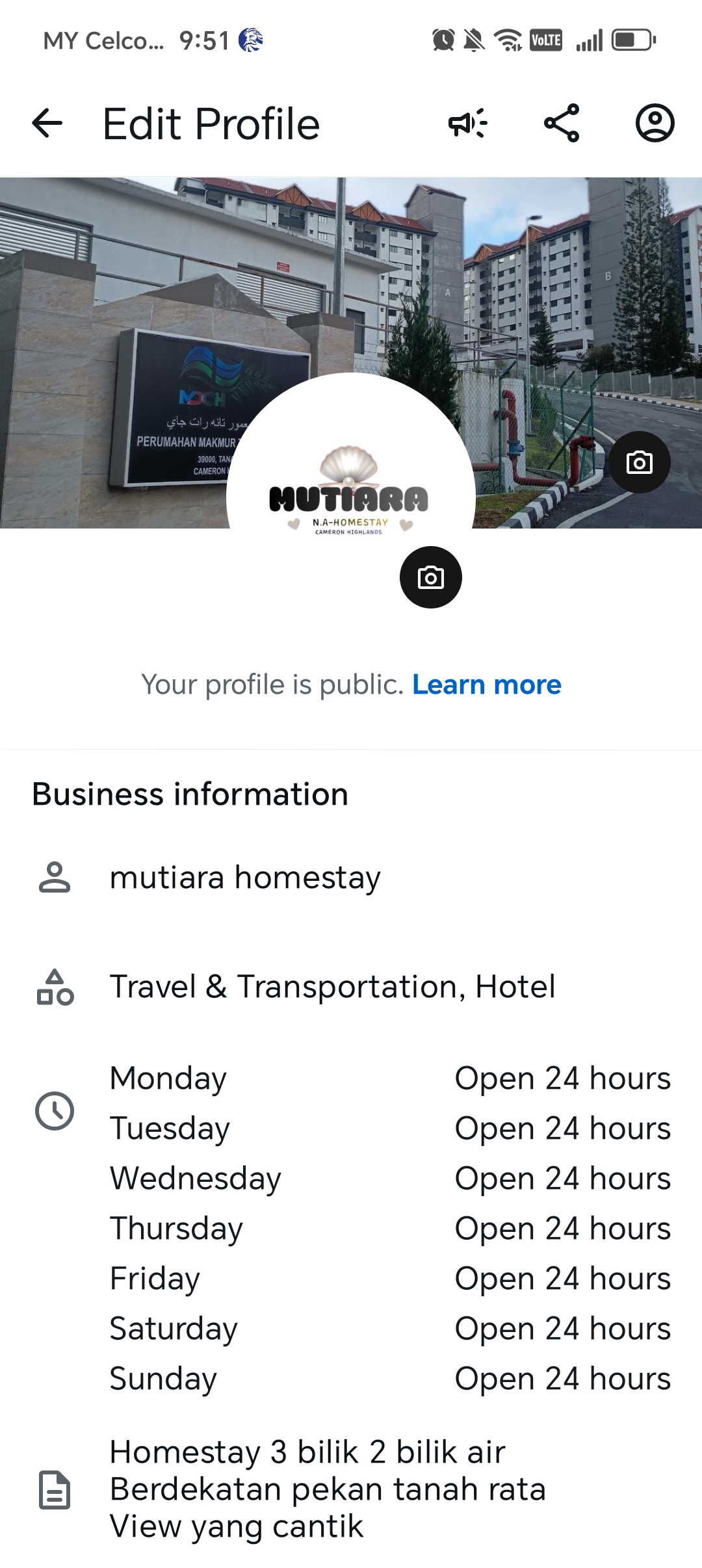Viewport: 702px width, 1568px height.
Task: Open the Learn more link
Action: (x=486, y=685)
